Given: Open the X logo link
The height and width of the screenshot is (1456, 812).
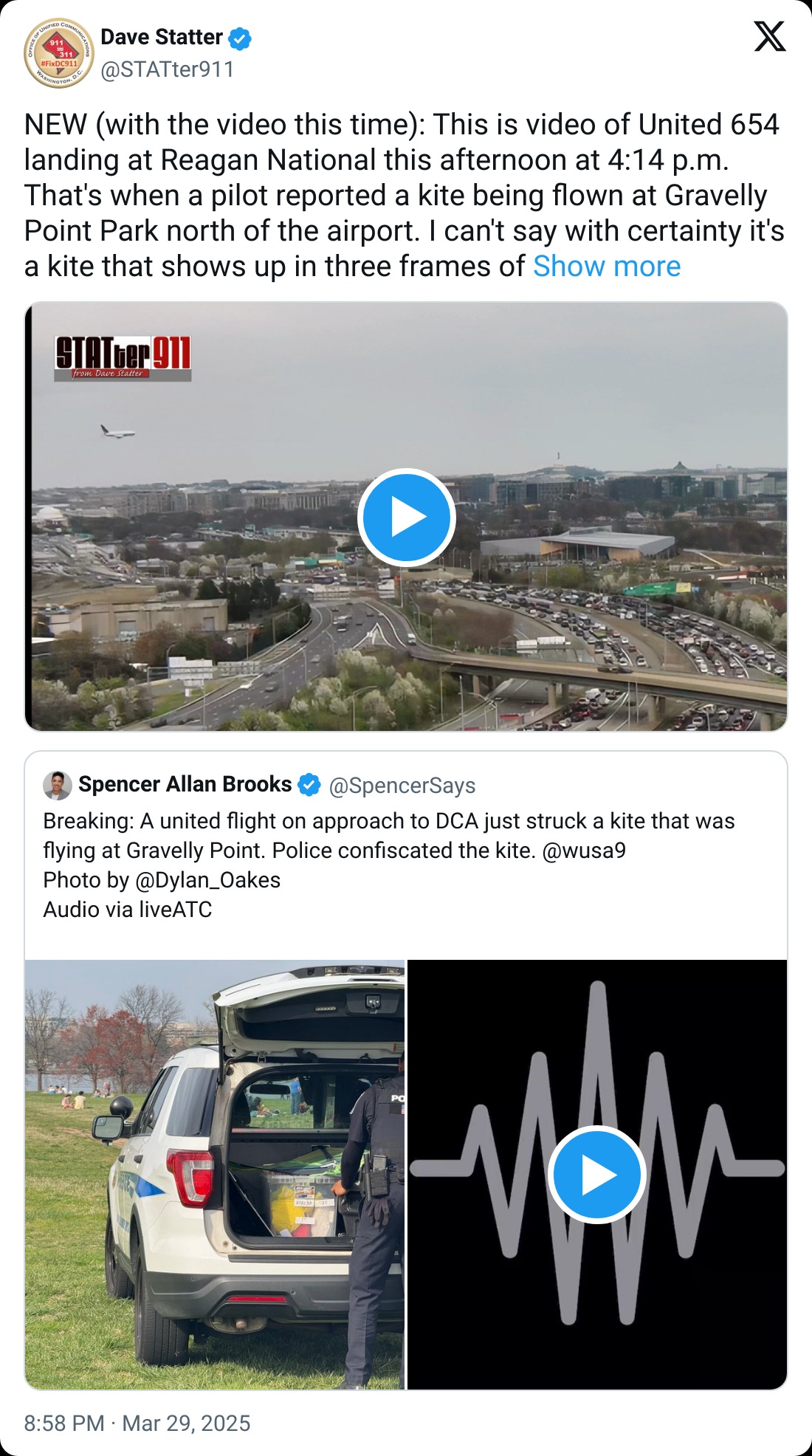Looking at the screenshot, I should [770, 36].
